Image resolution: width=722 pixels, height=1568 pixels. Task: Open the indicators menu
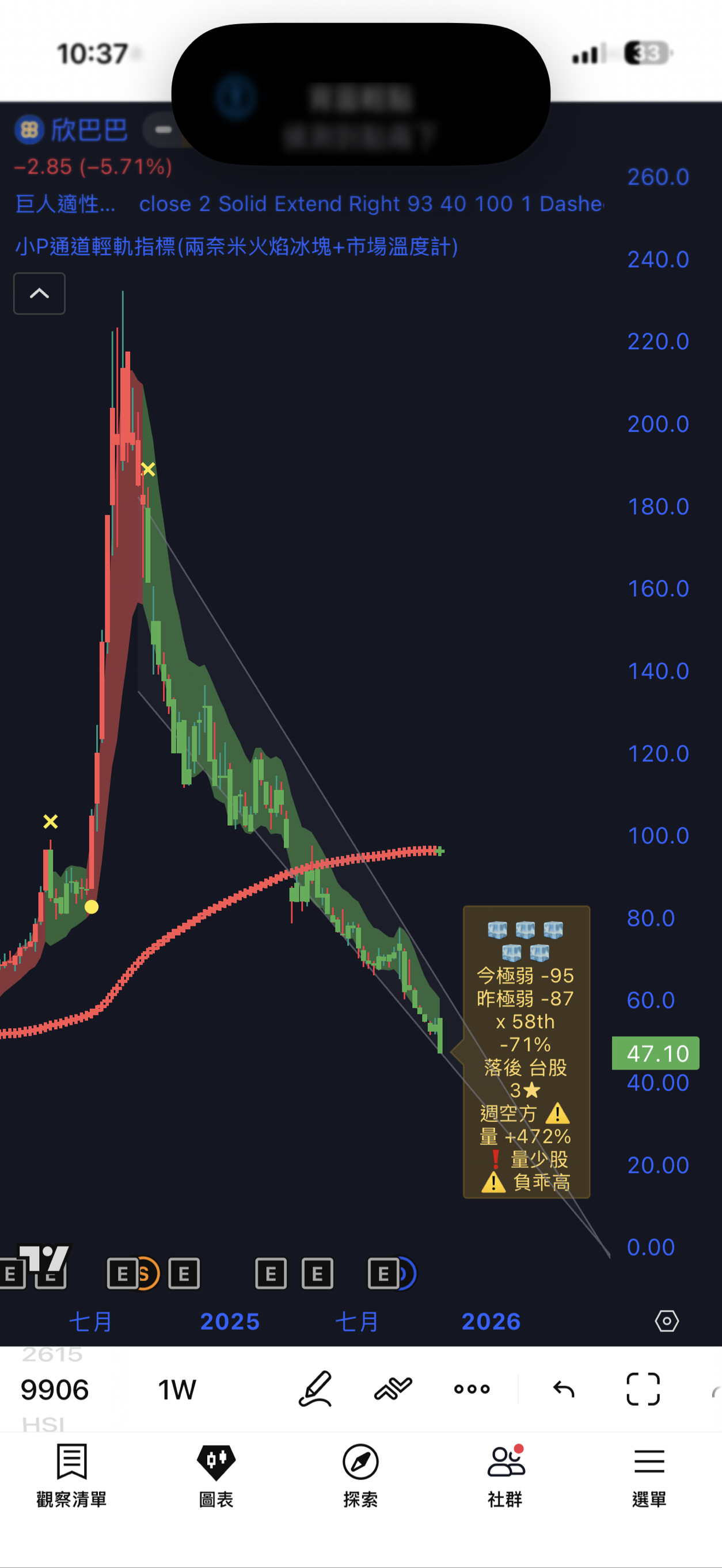click(x=393, y=1388)
